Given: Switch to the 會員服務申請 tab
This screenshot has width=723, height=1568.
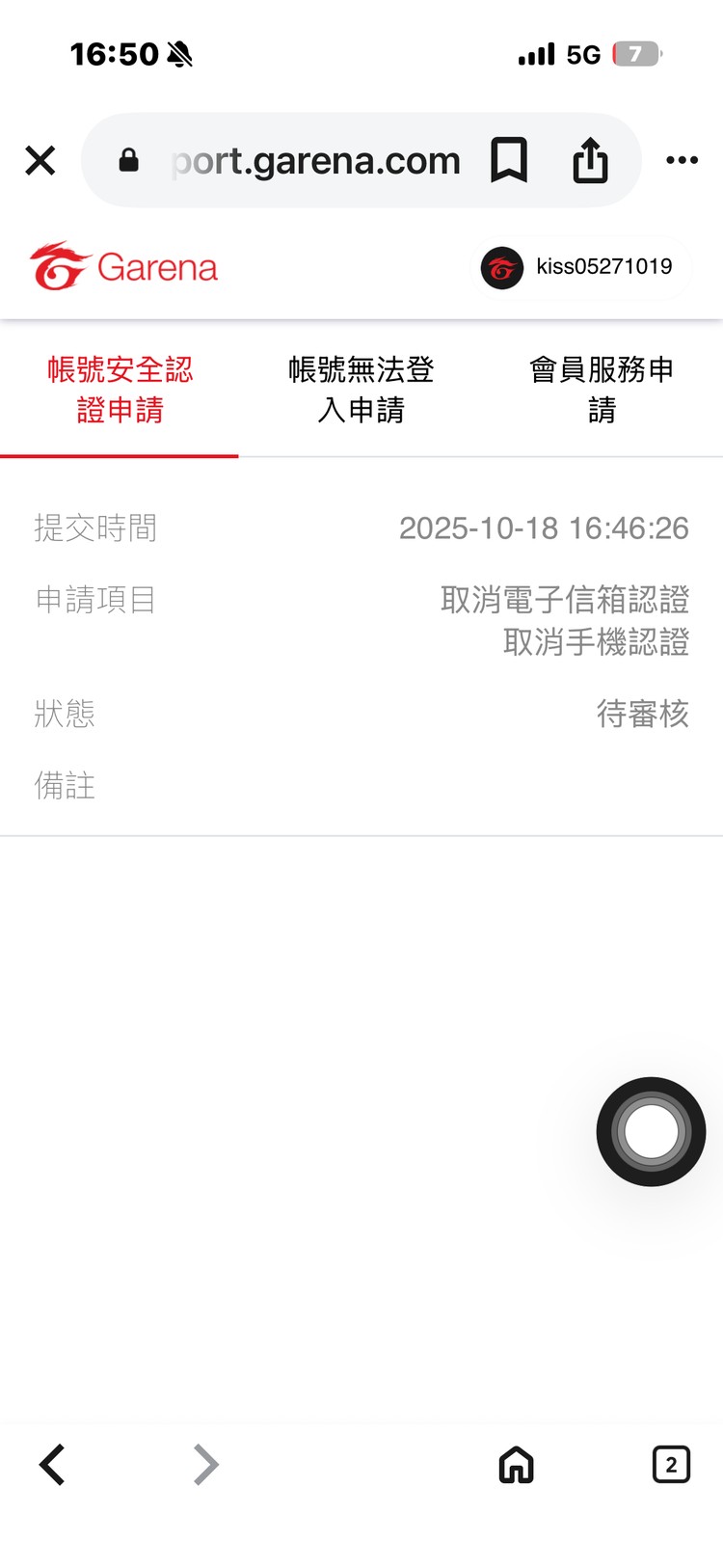Looking at the screenshot, I should (x=602, y=390).
